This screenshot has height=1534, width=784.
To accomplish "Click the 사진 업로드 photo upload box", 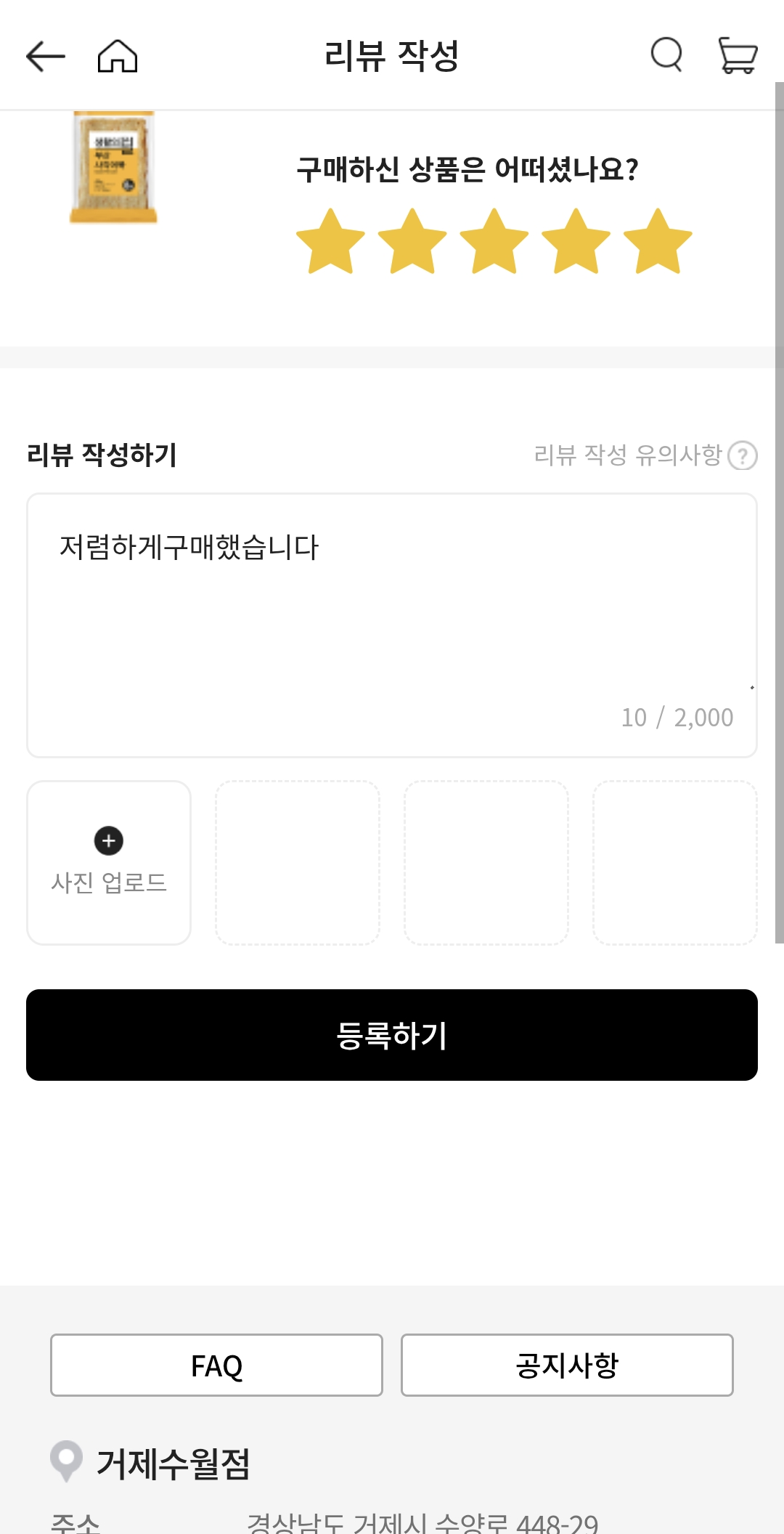I will coord(108,861).
